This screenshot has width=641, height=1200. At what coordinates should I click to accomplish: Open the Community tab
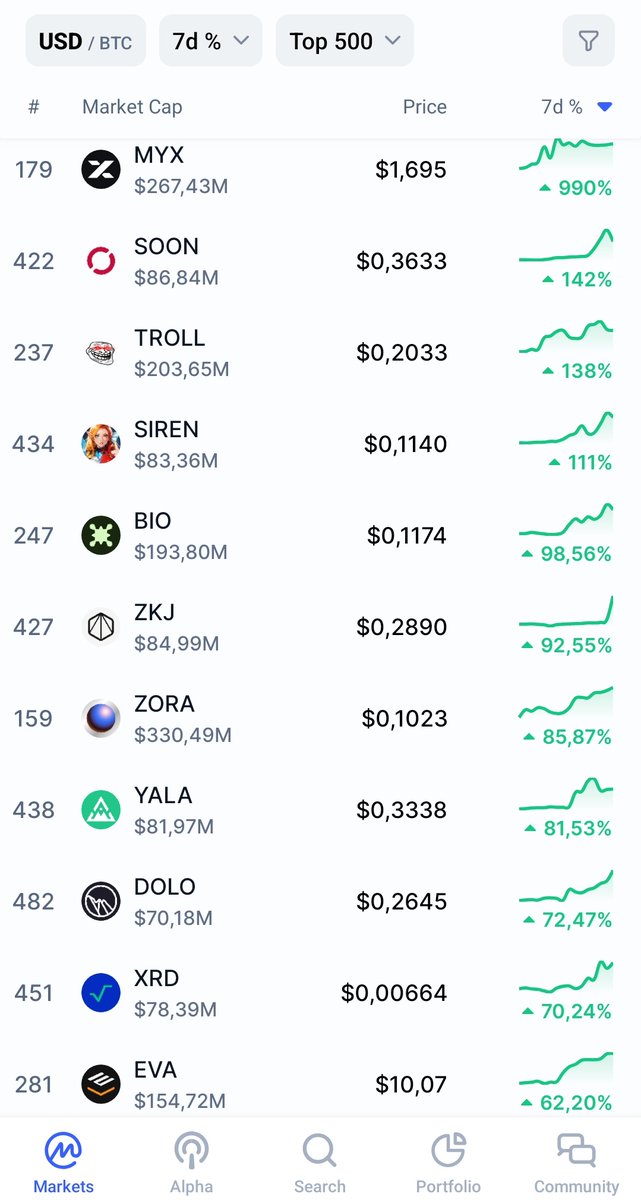tap(576, 1162)
